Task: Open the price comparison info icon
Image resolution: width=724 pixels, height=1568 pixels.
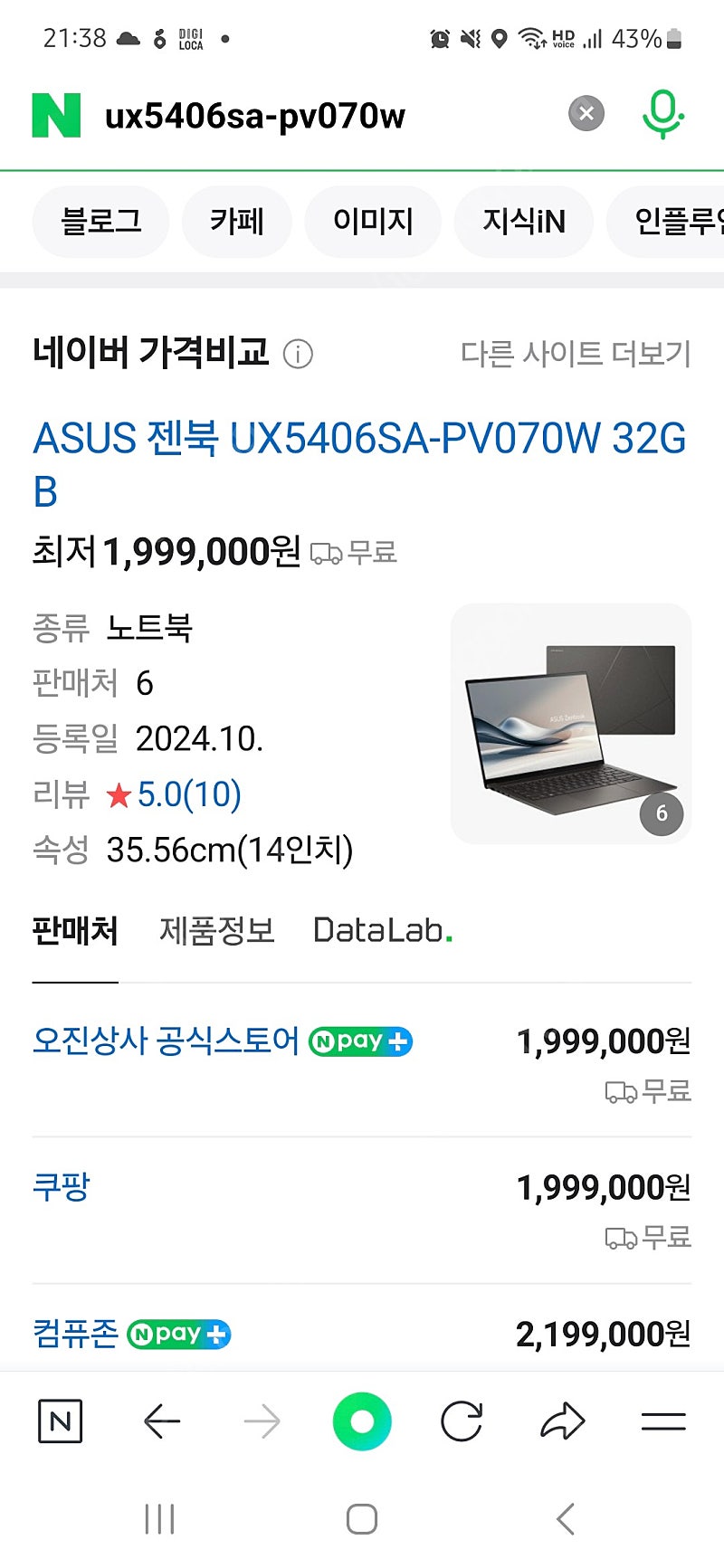Action: click(298, 354)
